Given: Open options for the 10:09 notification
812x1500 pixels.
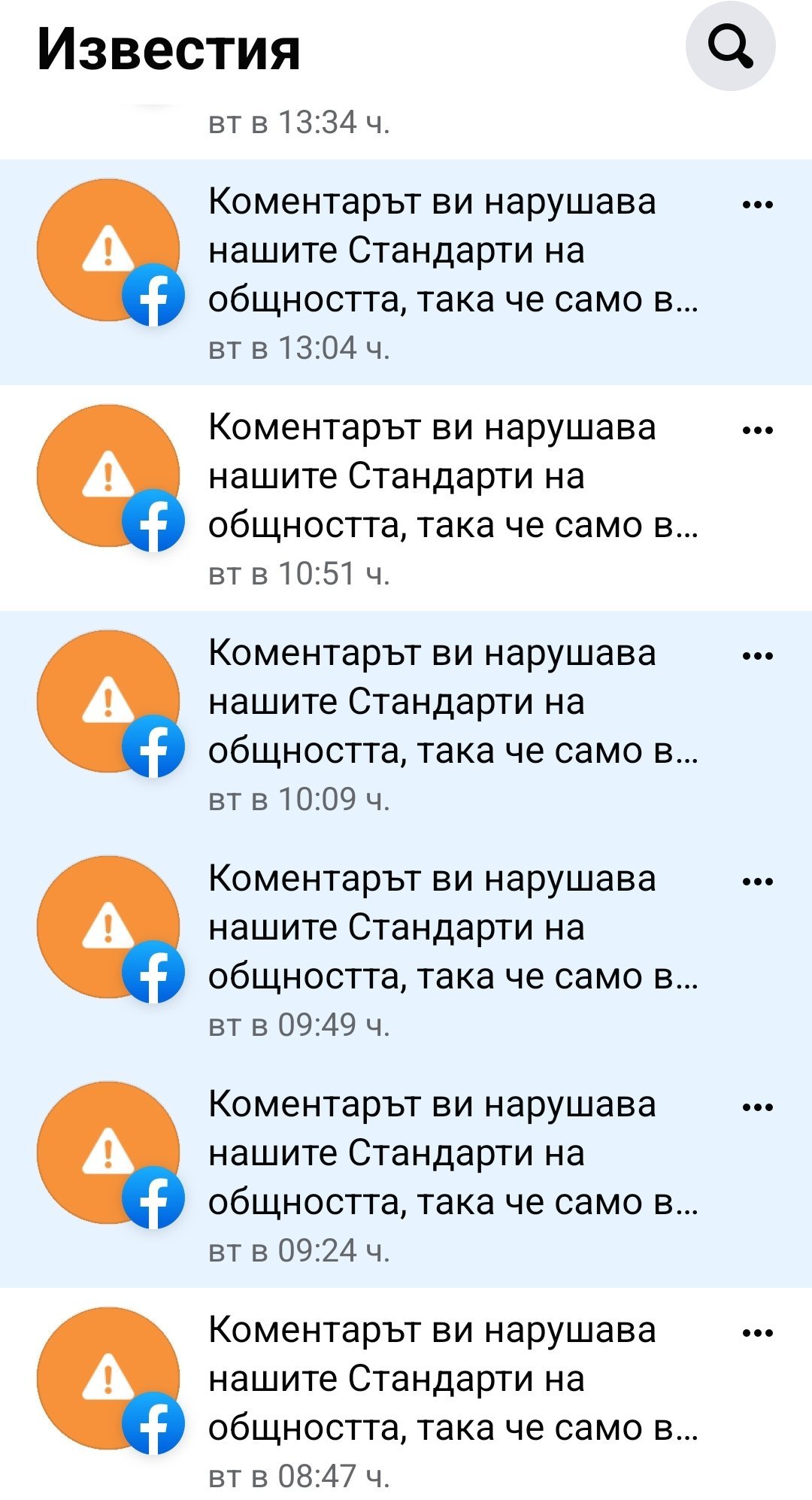Looking at the screenshot, I should (756, 656).
